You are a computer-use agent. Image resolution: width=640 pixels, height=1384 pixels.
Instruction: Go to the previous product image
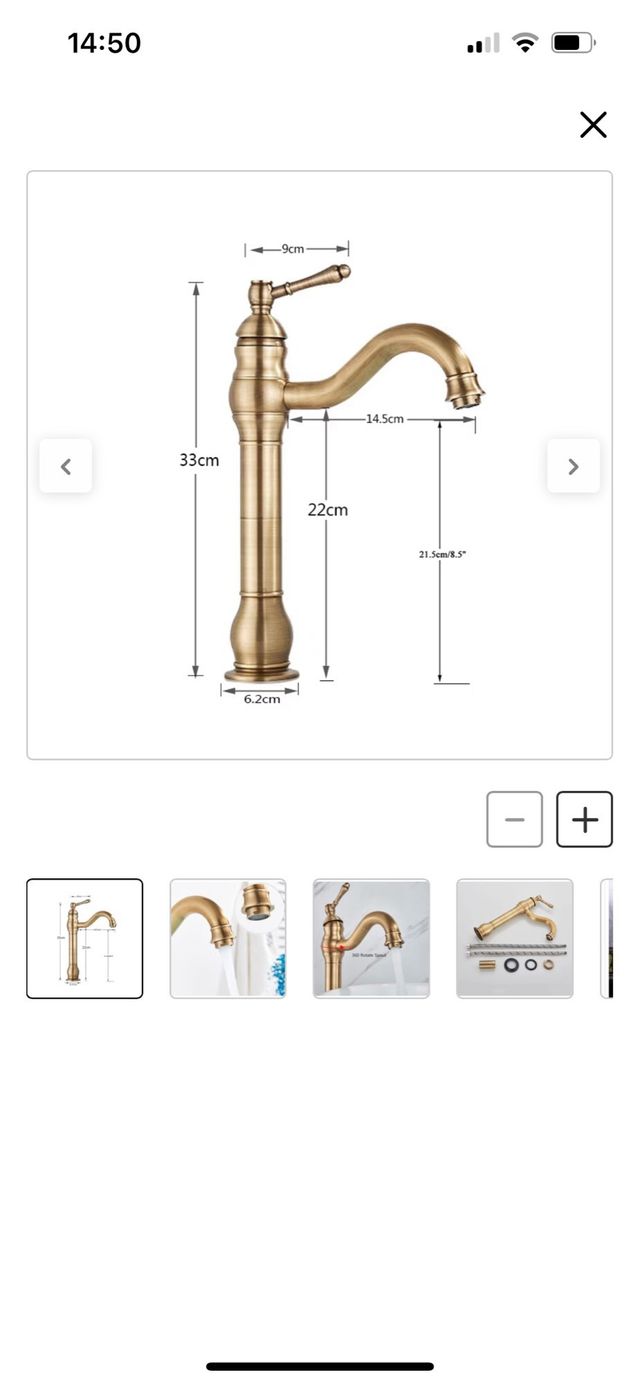pos(66,466)
